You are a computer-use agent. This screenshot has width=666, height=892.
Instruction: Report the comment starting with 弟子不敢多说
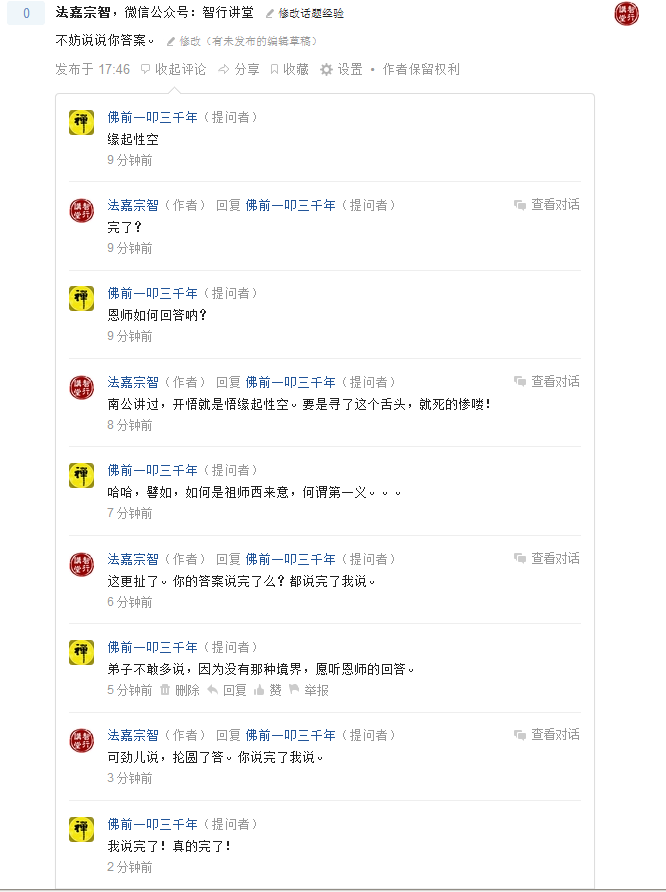[309, 690]
